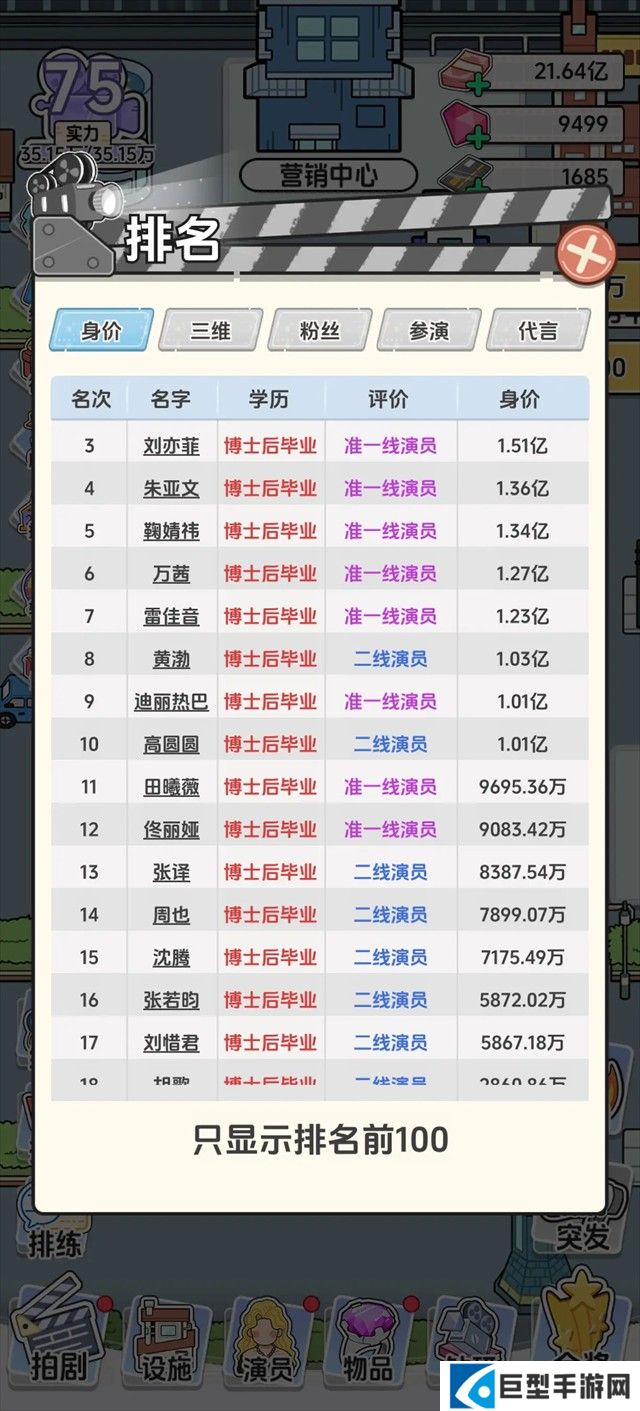This screenshot has height=1411, width=640.
Task: Close the 排名 ranking dialog
Action: pyautogui.click(x=584, y=258)
